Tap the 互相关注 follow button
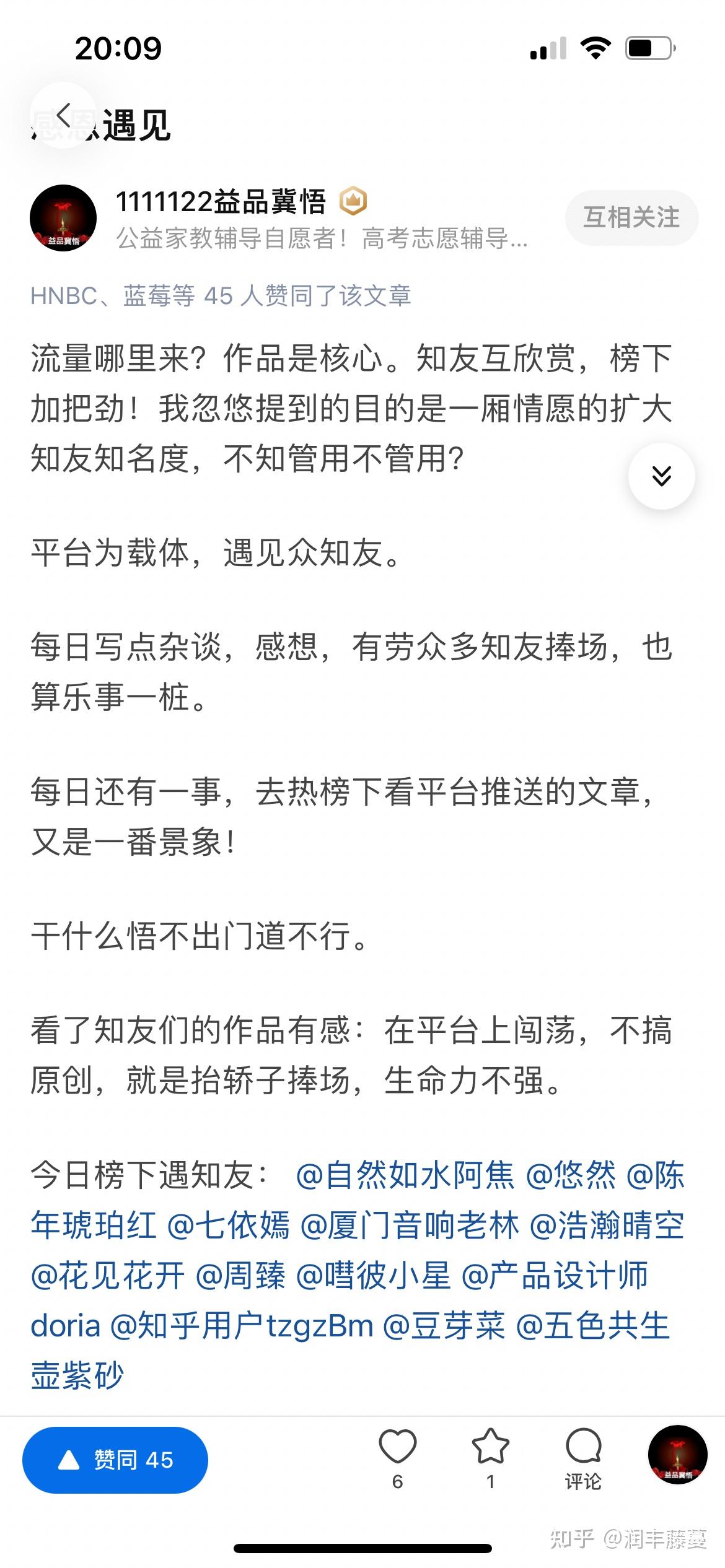 point(631,217)
